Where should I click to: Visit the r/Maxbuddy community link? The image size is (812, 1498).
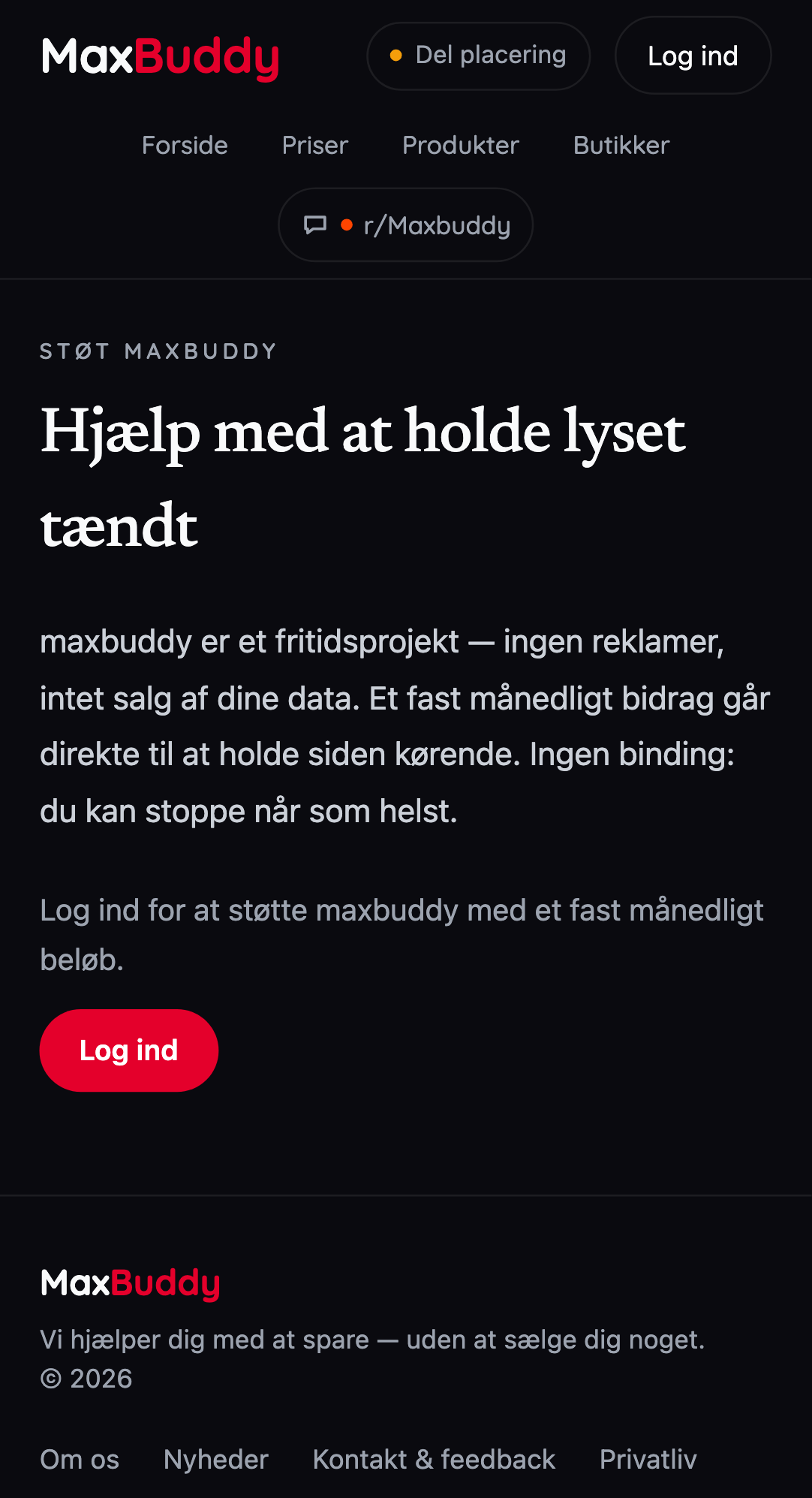pos(406,225)
